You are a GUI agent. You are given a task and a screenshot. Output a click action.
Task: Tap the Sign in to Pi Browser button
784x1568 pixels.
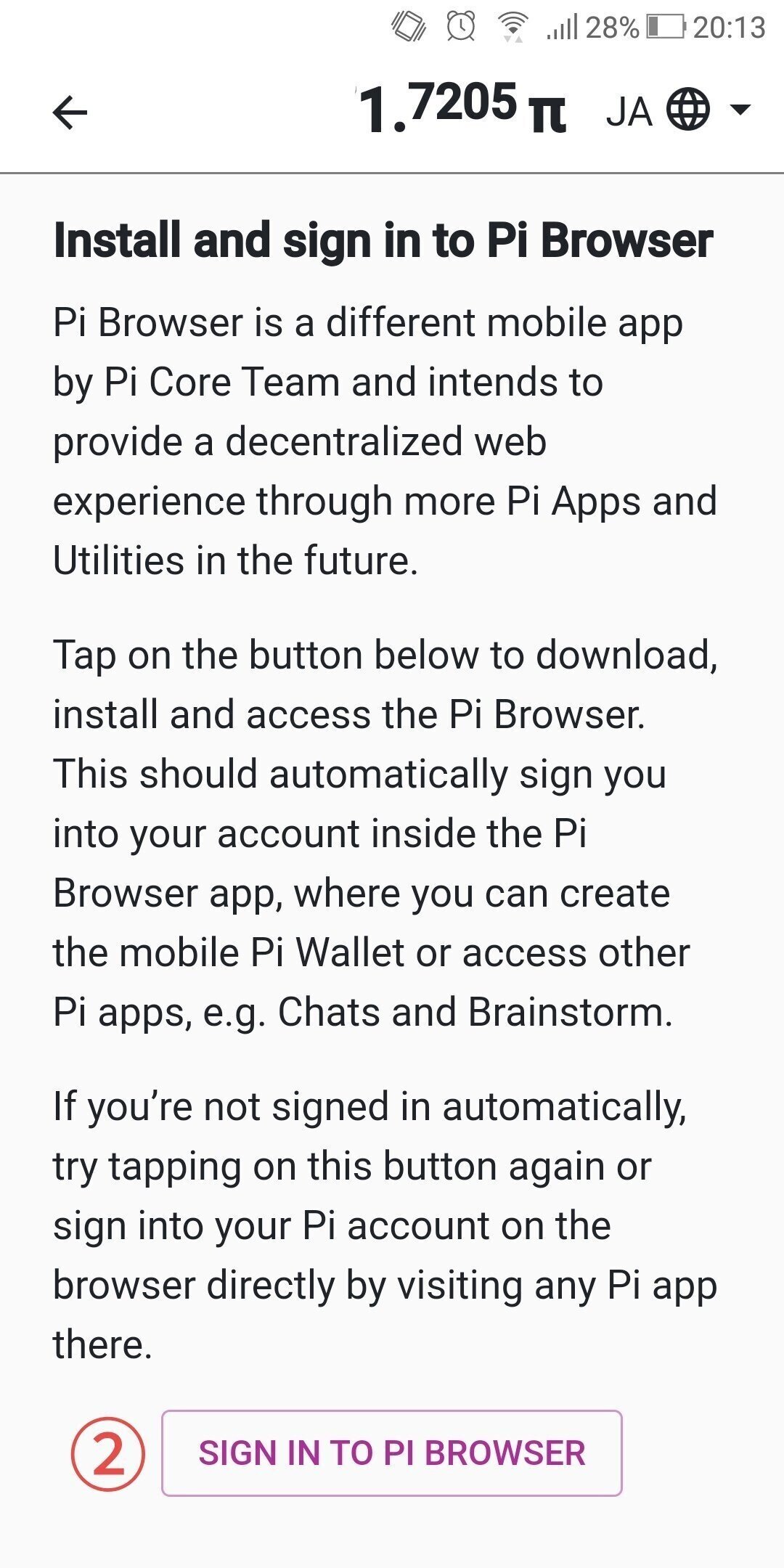392,1453
